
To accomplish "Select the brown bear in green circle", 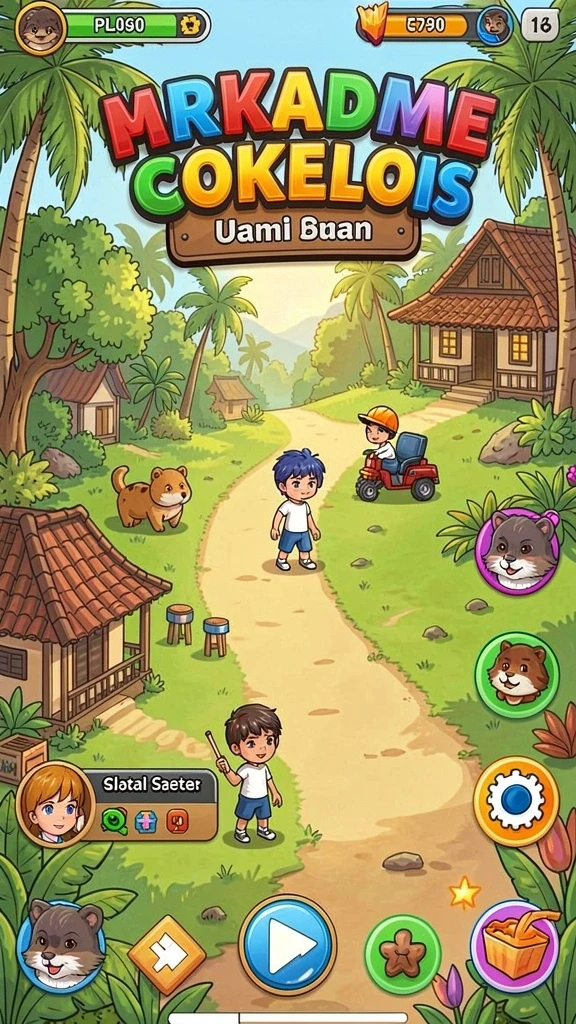I will [x=517, y=675].
